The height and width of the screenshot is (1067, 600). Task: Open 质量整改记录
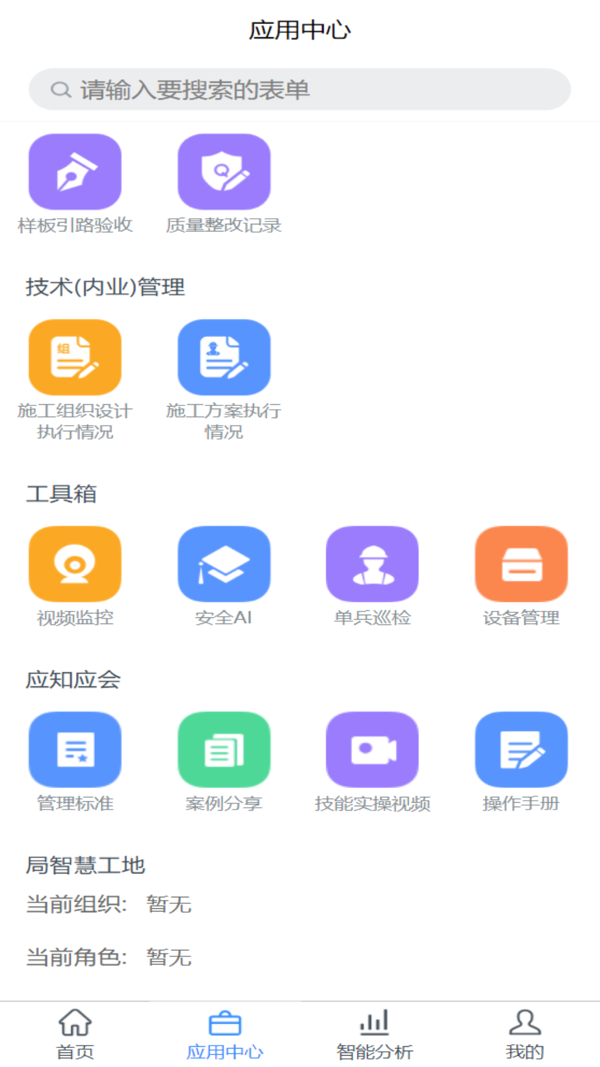pos(224,172)
